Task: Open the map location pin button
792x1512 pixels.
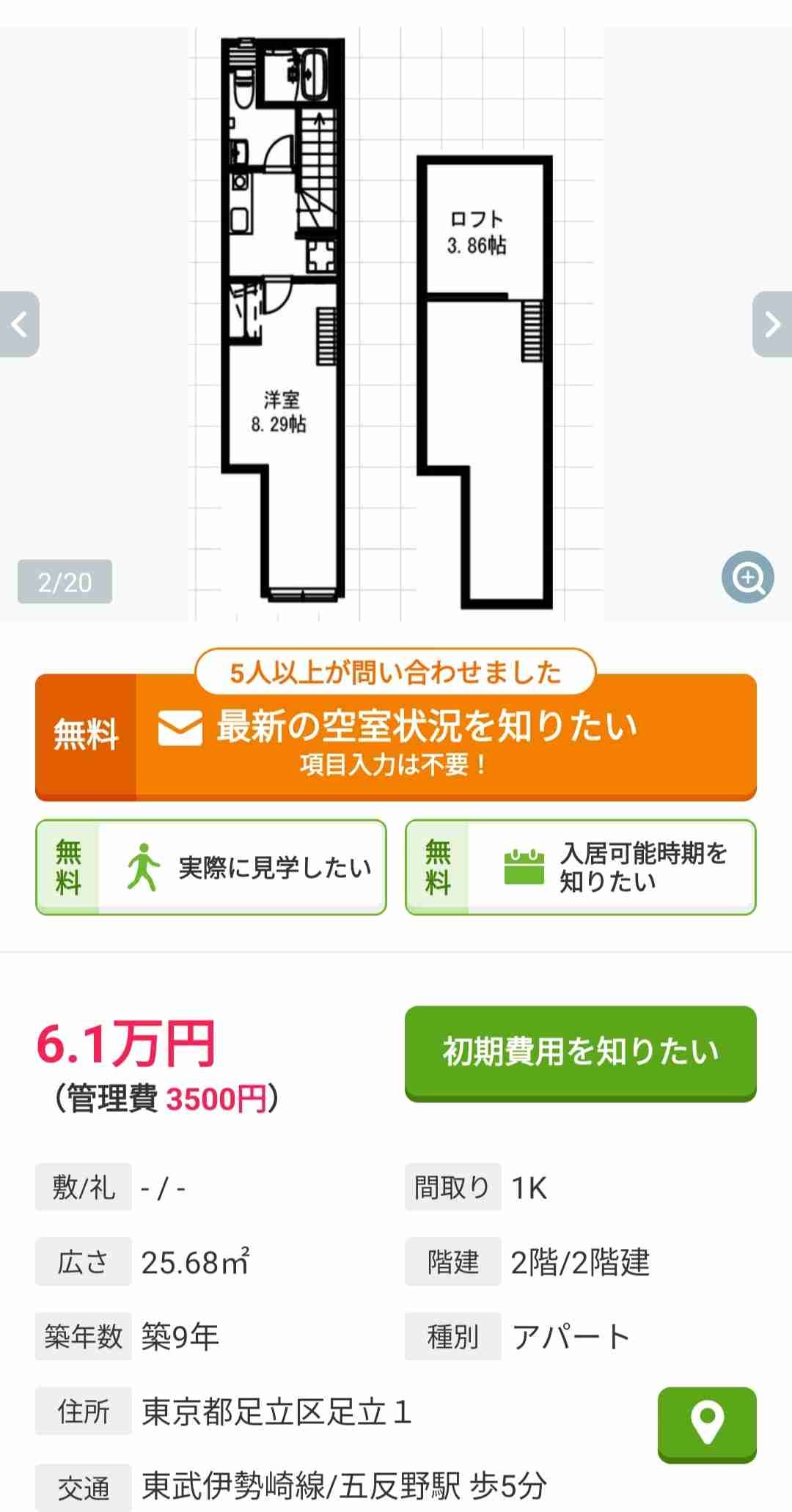Action: (x=706, y=1423)
